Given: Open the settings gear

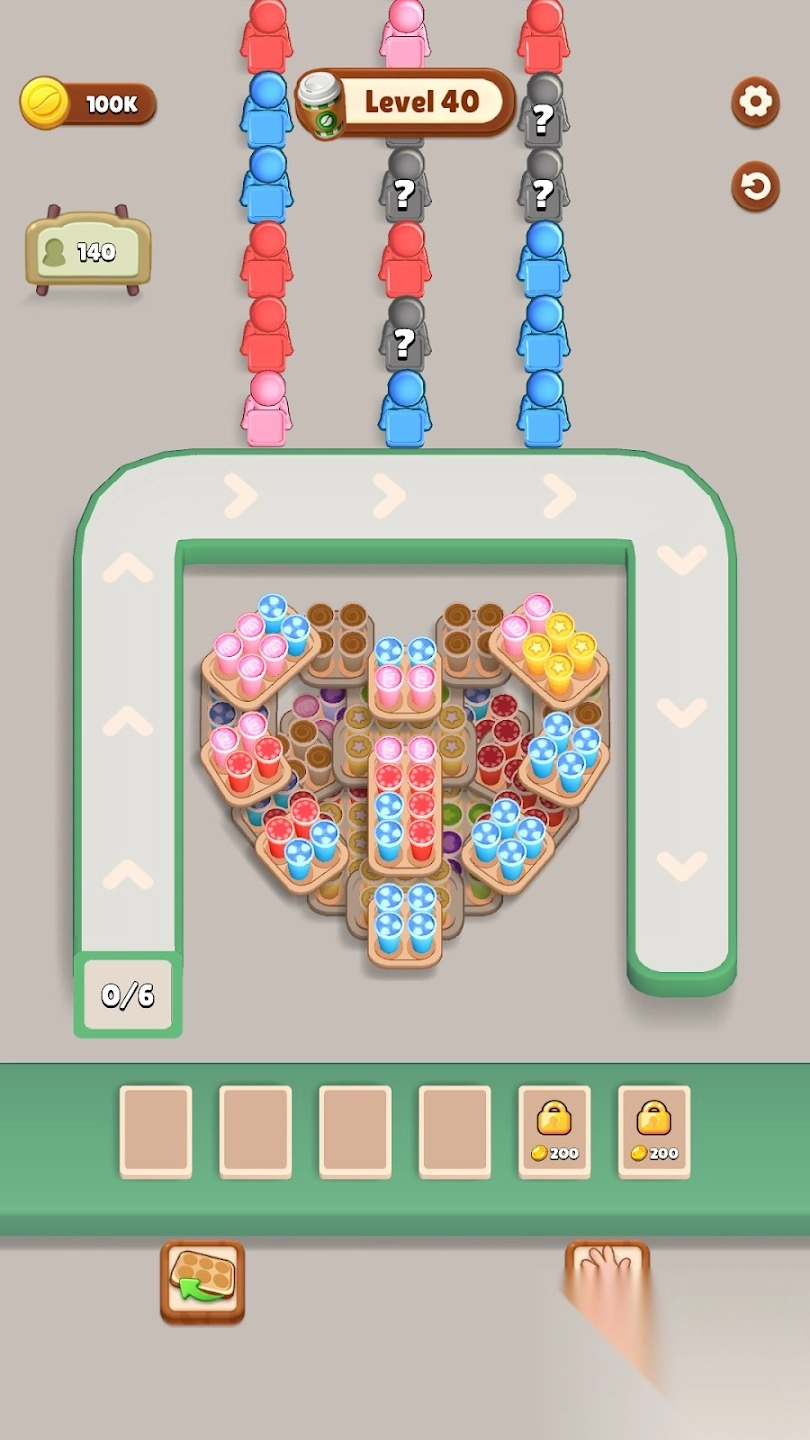Looking at the screenshot, I should coord(755,102).
